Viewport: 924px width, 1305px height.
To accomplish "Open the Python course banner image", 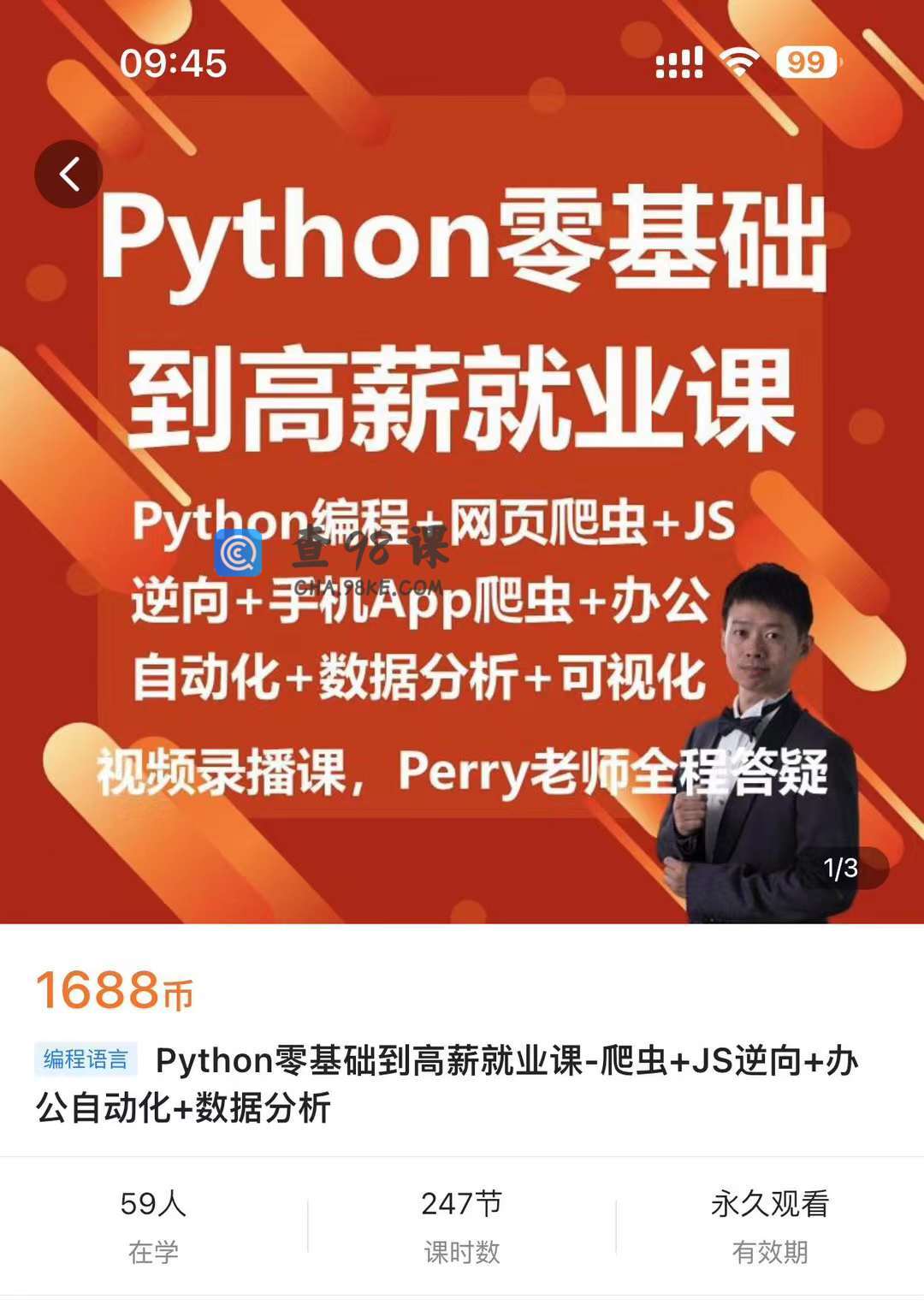I will [x=462, y=479].
